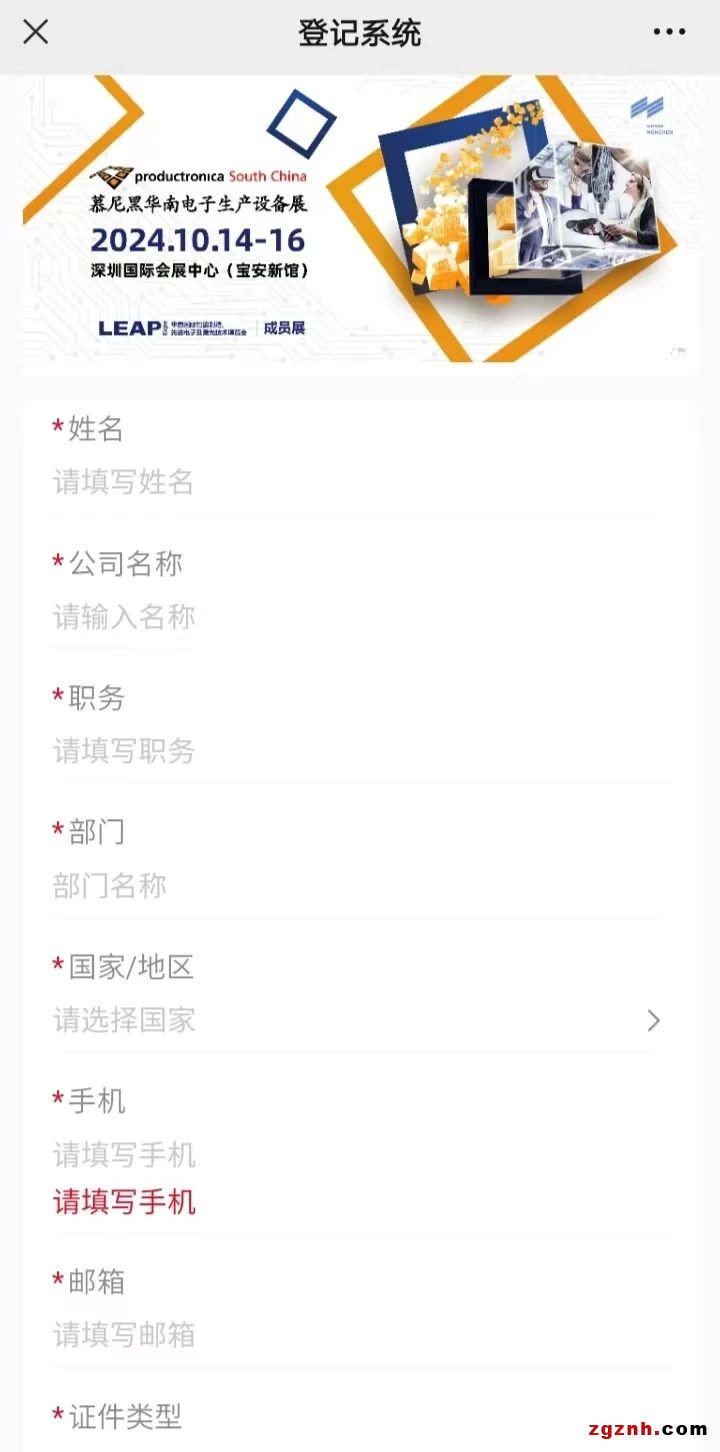Tap the 姓名 name field
Screen dimensions: 720x1452
(x=355, y=482)
